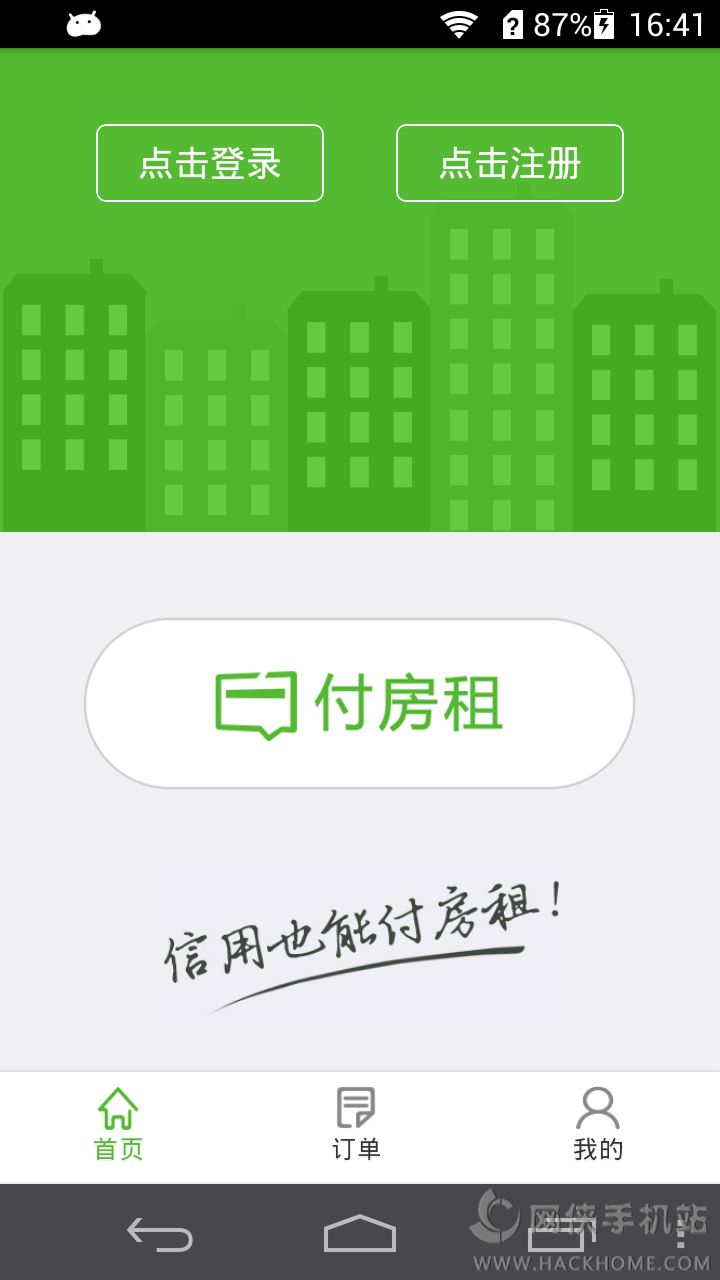Screen dimensions: 720x1280
Task: Tap the 点击注册 register button
Action: point(510,163)
